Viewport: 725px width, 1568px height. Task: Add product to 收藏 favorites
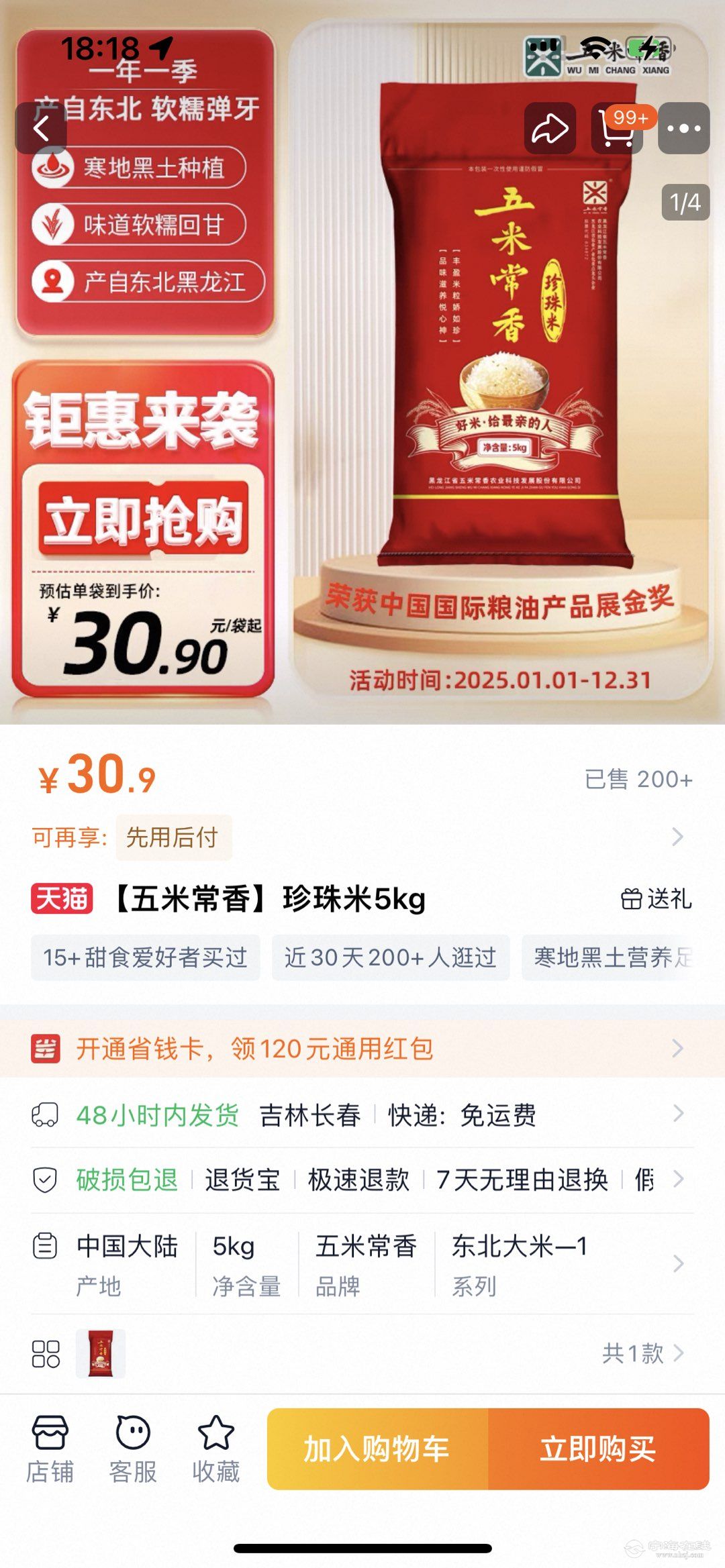tap(215, 1448)
